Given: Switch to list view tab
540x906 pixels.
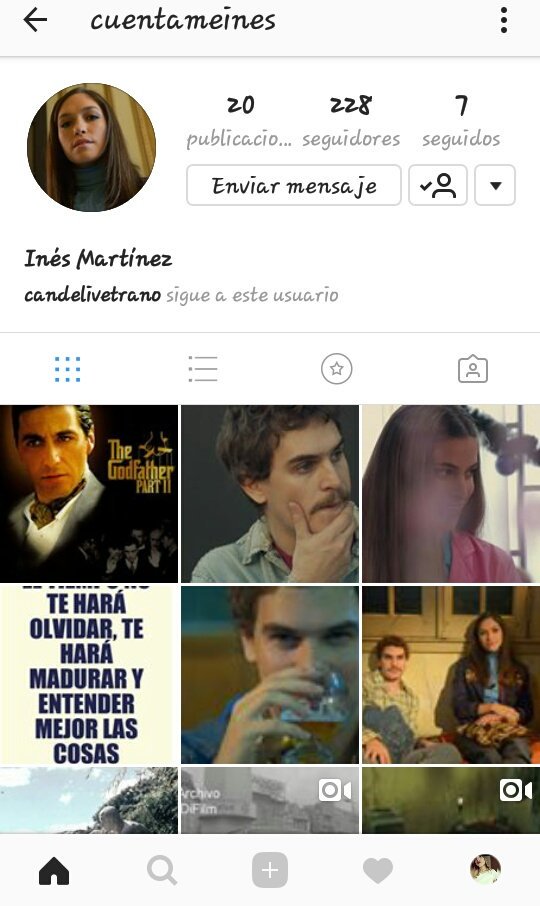Looking at the screenshot, I should tap(203, 369).
